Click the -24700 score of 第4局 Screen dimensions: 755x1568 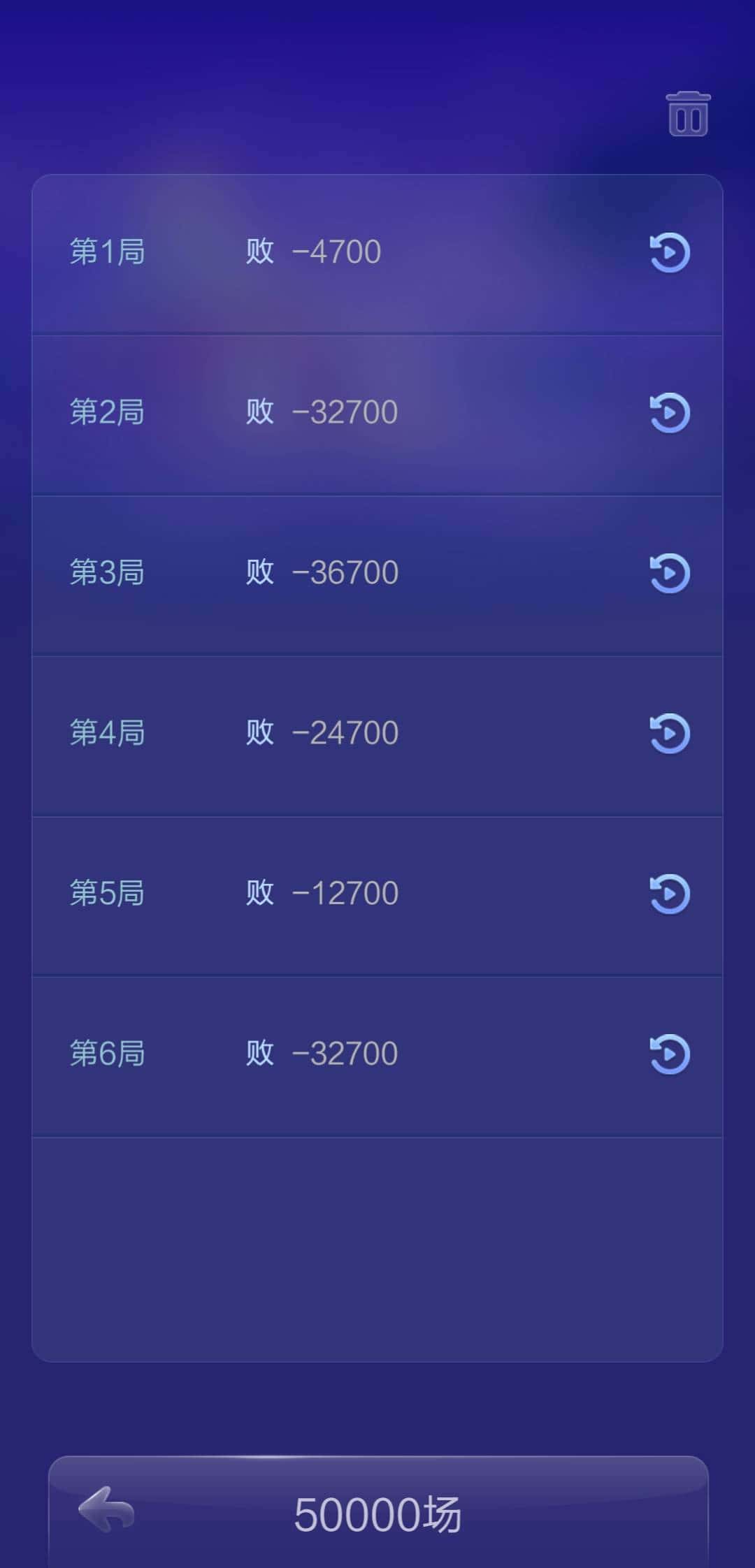[x=346, y=731]
